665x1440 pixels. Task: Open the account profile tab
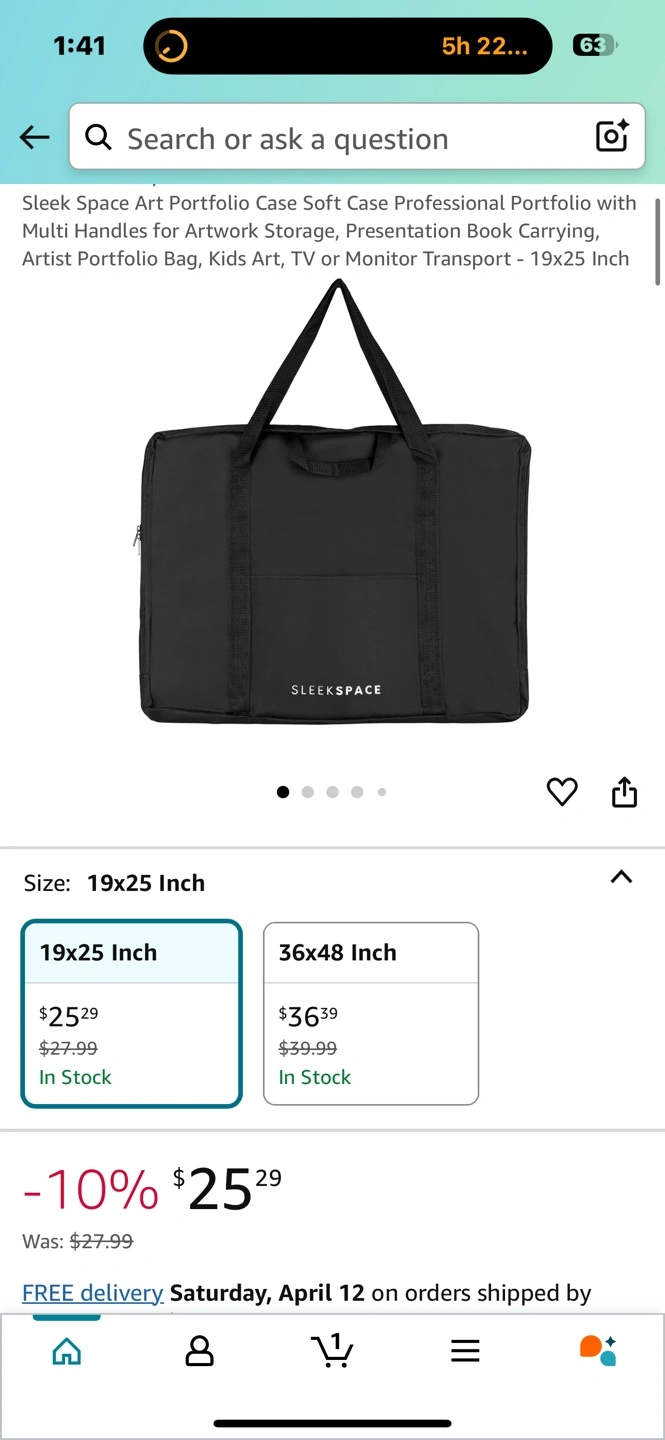tap(200, 1352)
